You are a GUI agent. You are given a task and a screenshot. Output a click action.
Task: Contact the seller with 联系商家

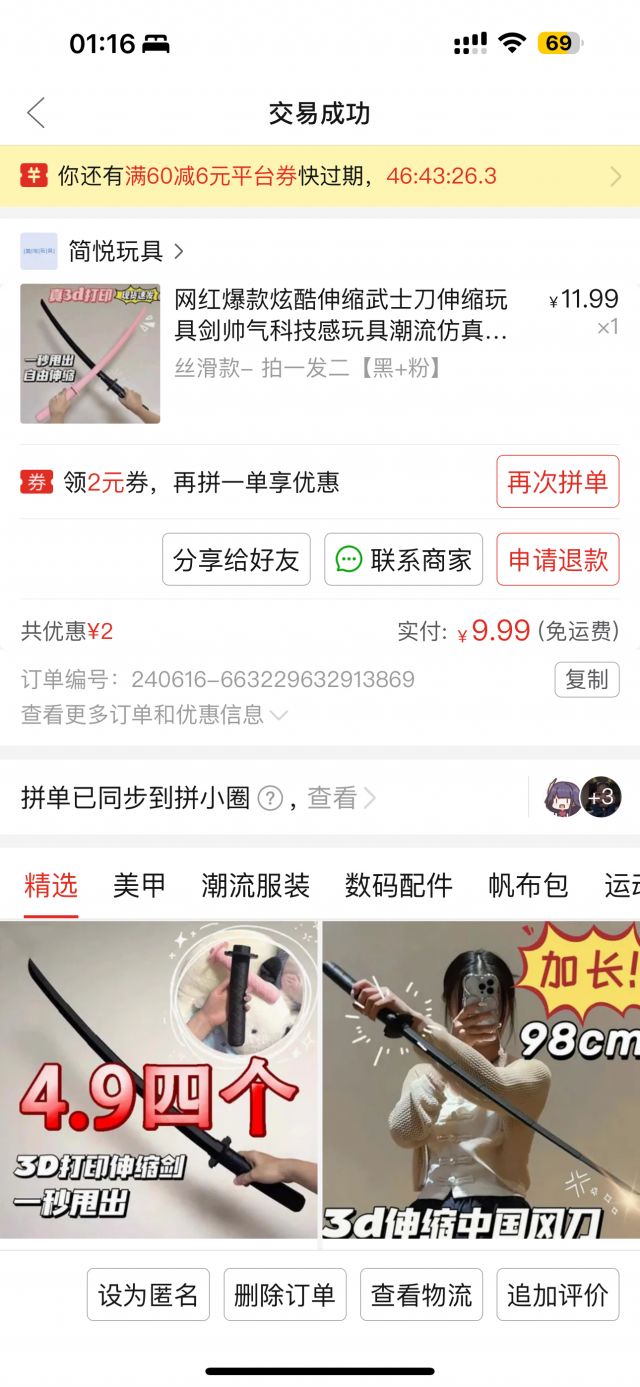pos(403,559)
